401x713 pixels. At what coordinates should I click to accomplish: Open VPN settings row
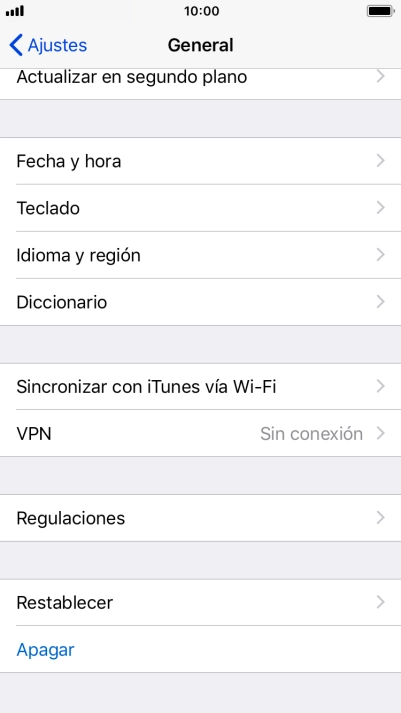click(200, 433)
